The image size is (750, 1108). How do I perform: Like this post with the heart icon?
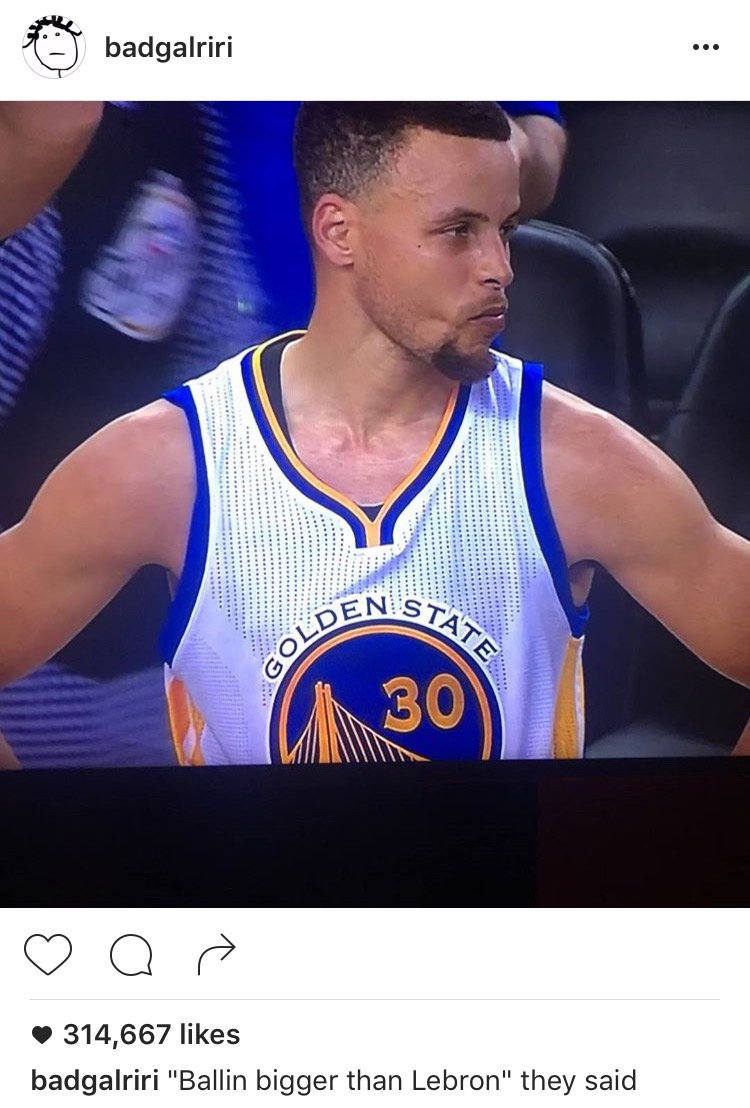point(48,955)
